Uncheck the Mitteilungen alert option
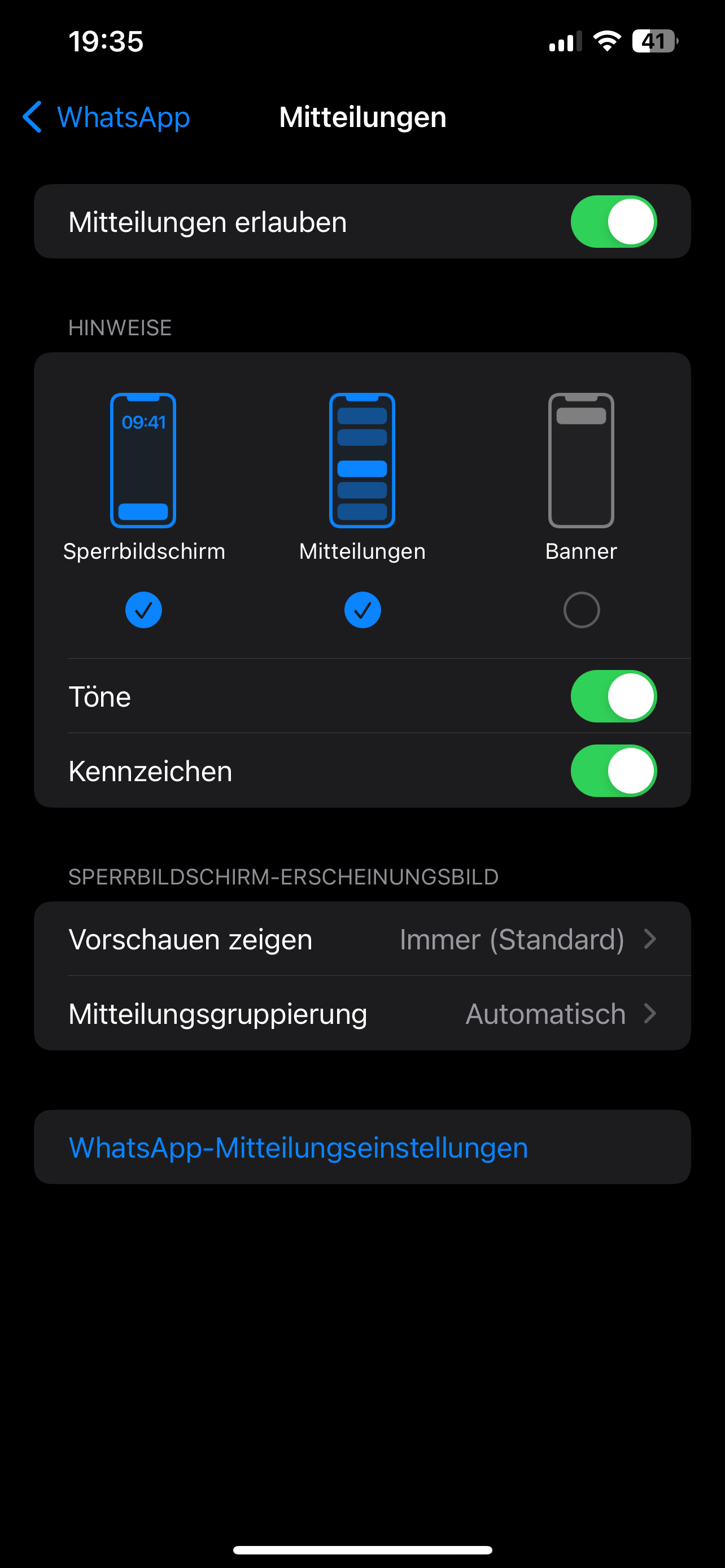The width and height of the screenshot is (725, 1568). coord(362,609)
